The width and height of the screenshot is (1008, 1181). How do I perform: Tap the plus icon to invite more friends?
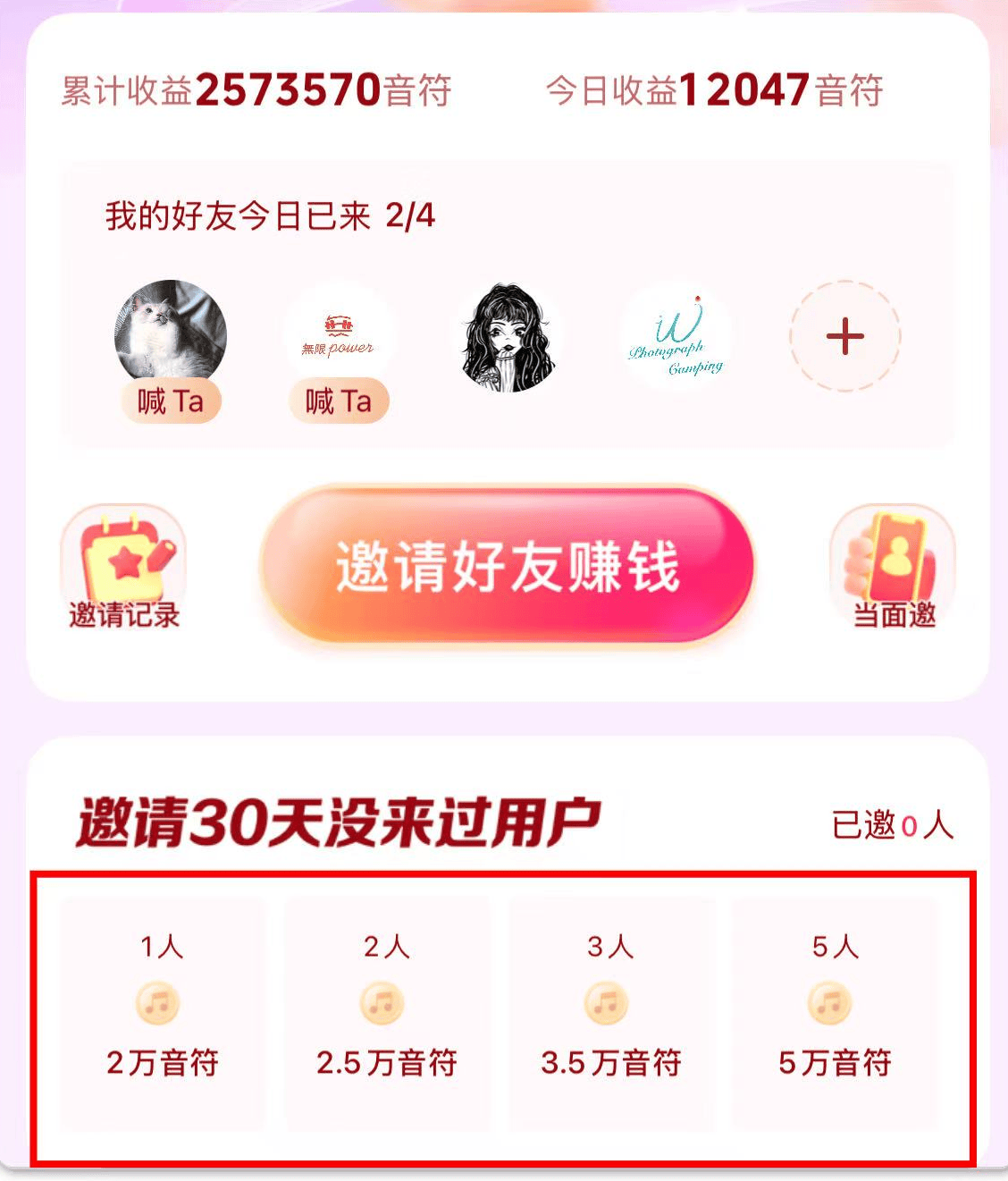[844, 337]
